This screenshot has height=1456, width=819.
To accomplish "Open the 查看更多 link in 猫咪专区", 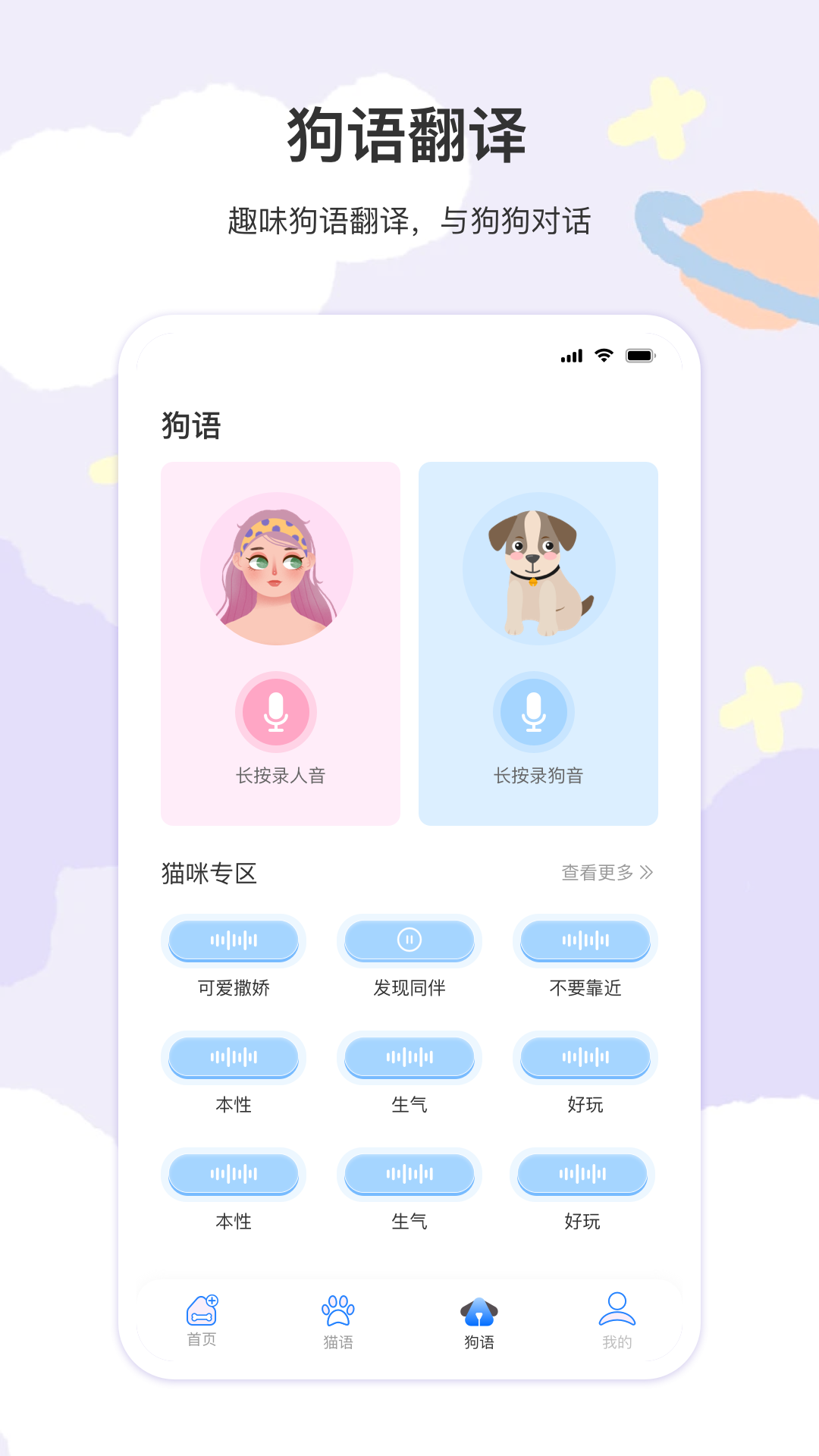I will click(x=596, y=873).
